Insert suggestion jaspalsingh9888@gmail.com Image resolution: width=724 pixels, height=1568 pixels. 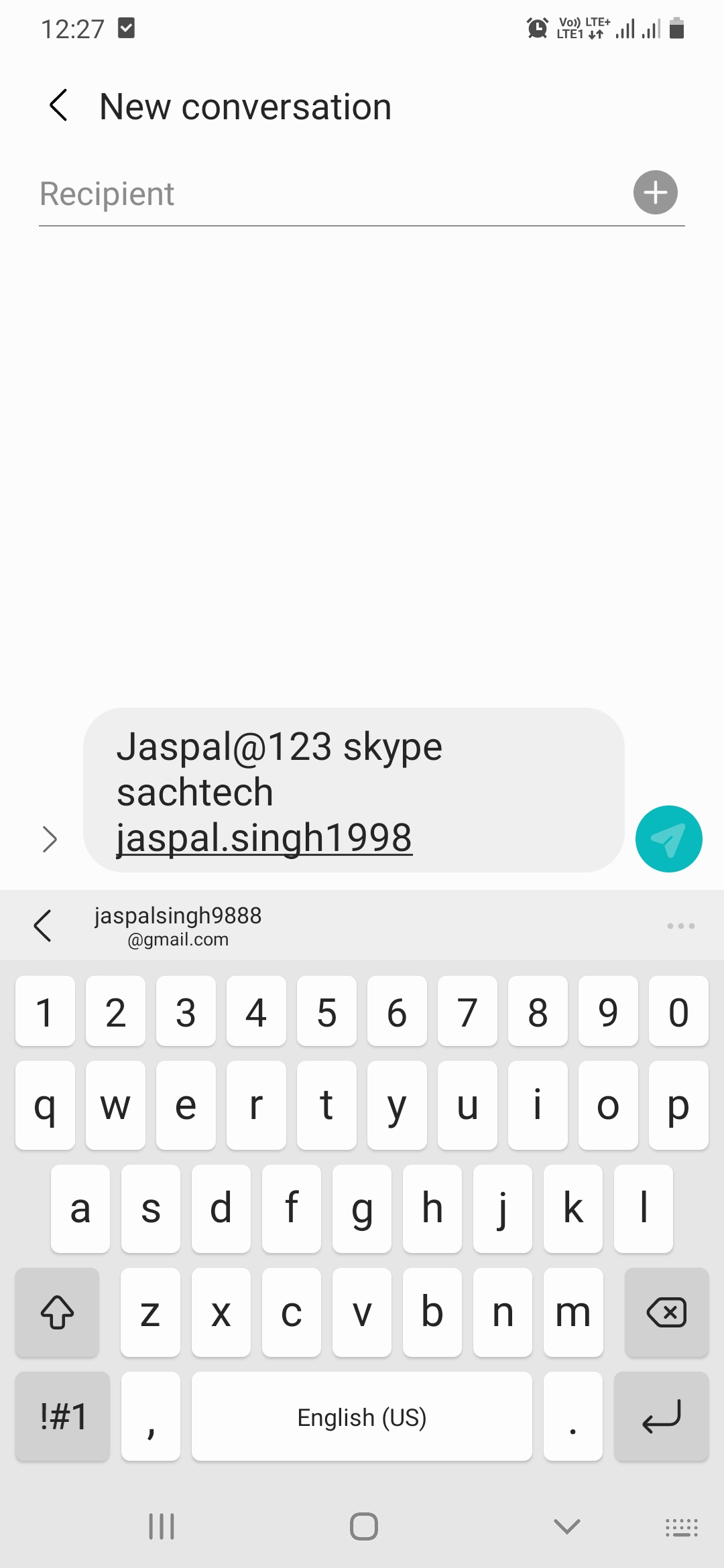178,926
